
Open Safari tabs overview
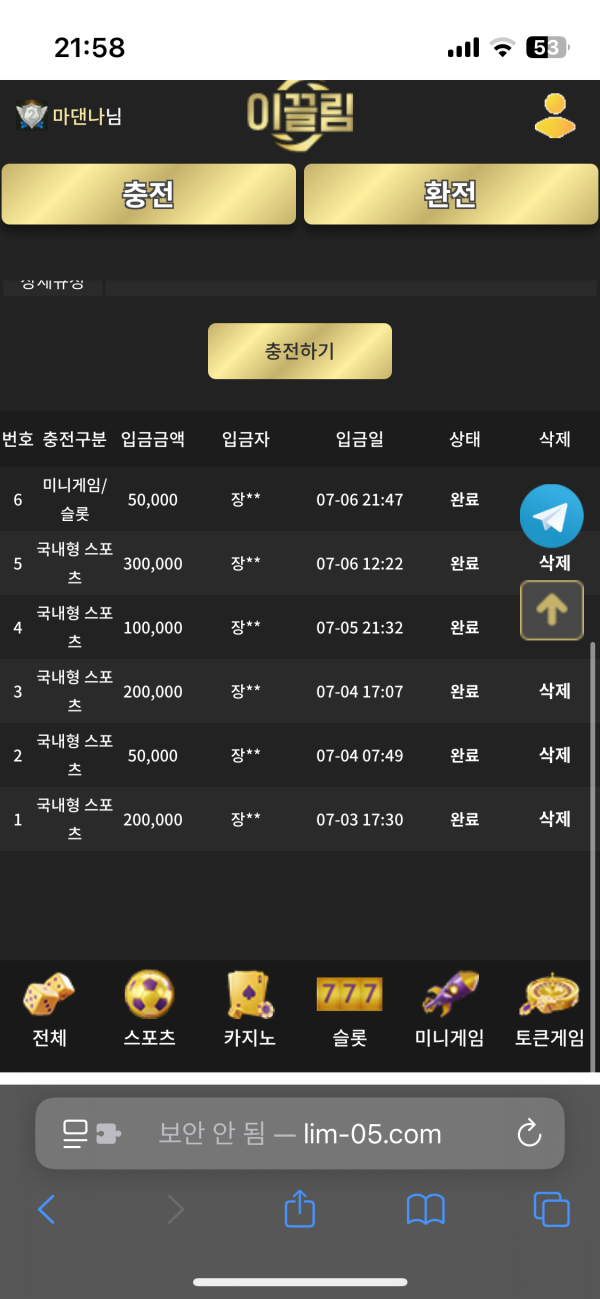(551, 1210)
